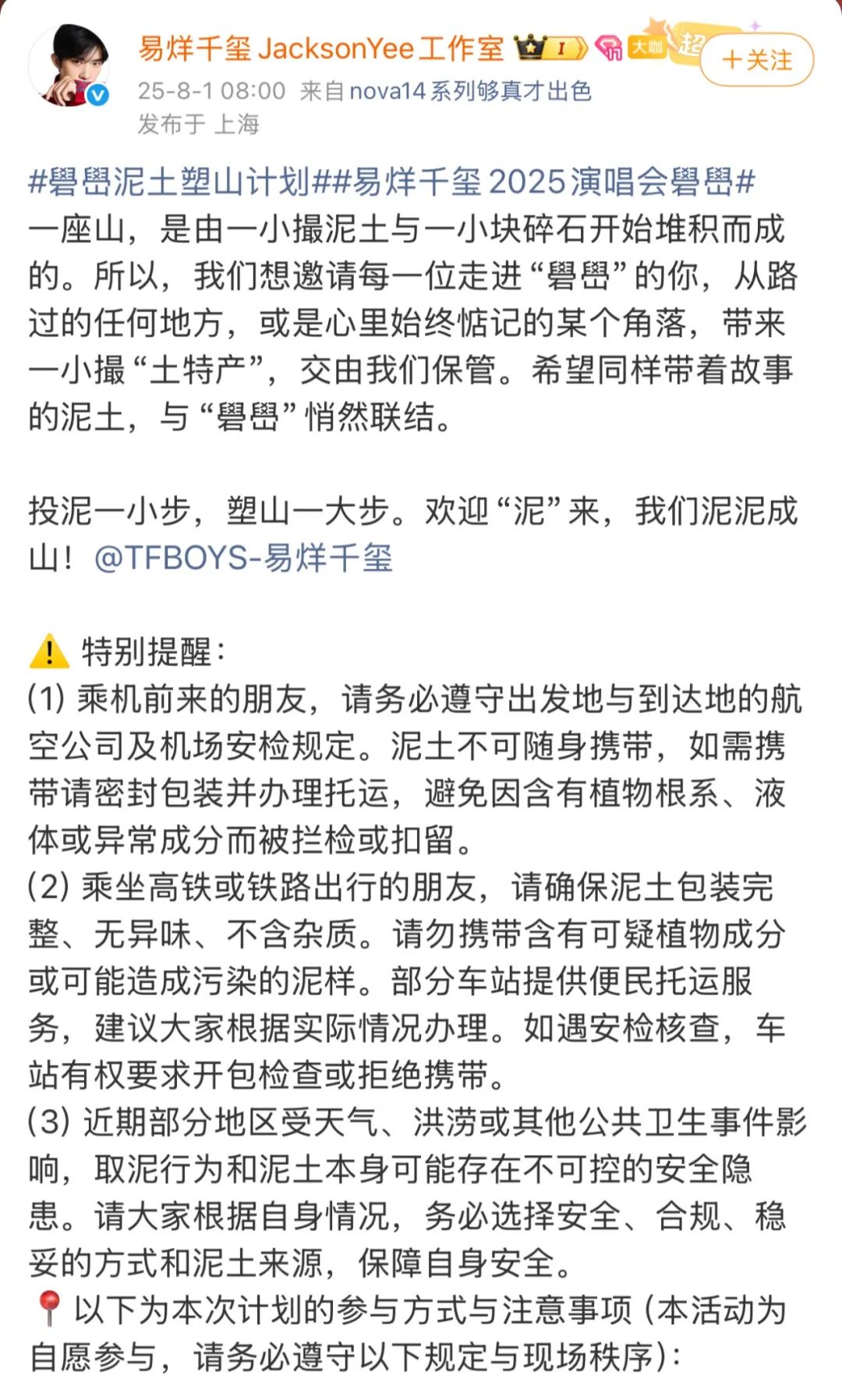This screenshot has width=842, height=1400.
Task: Open the 易烊千玺 JacksonYee工作室 username
Action: pyautogui.click(x=321, y=48)
